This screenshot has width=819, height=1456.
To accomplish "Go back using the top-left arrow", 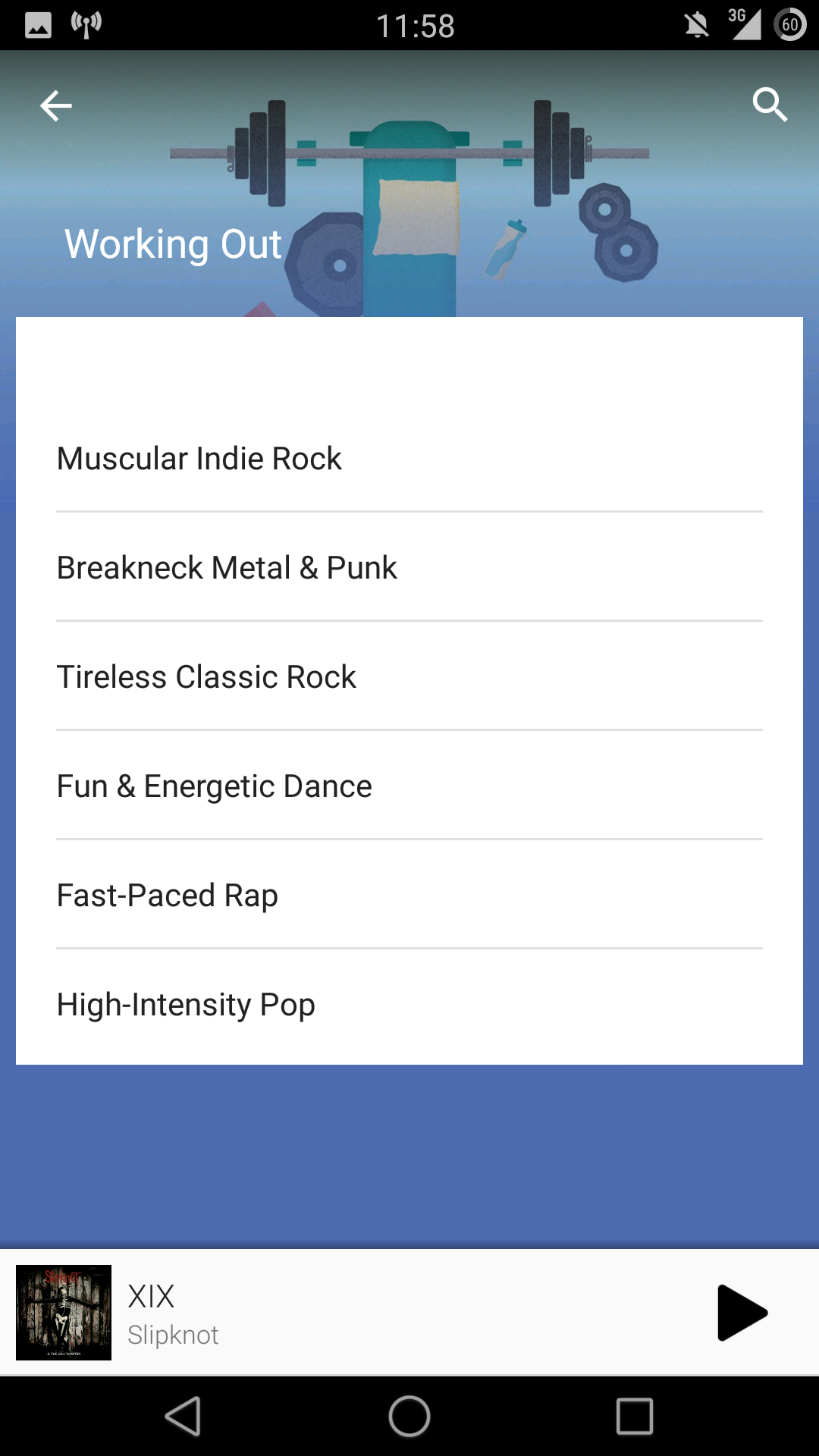I will (x=56, y=105).
